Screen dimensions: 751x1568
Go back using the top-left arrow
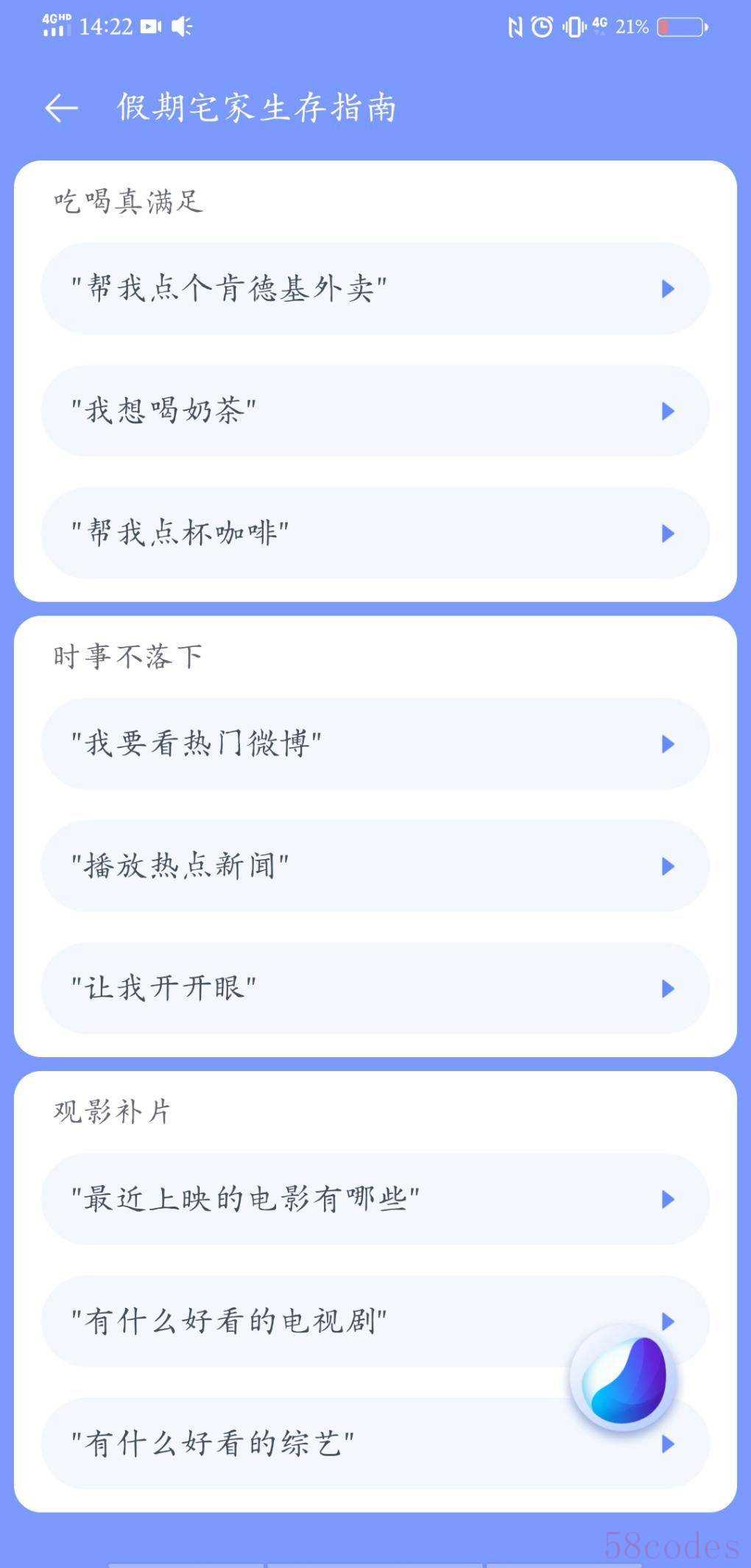(x=61, y=108)
